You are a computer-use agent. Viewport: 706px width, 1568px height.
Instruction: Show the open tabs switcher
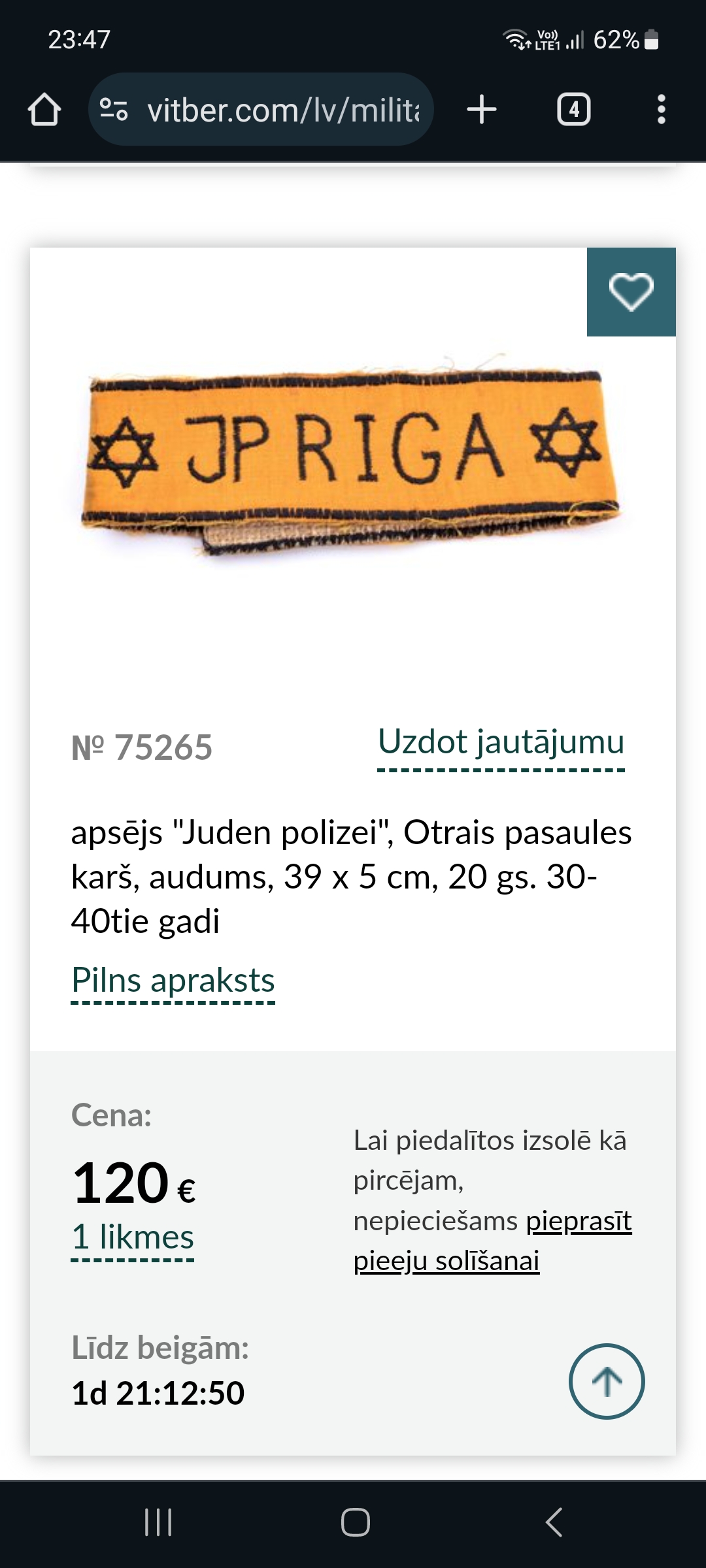point(573,109)
